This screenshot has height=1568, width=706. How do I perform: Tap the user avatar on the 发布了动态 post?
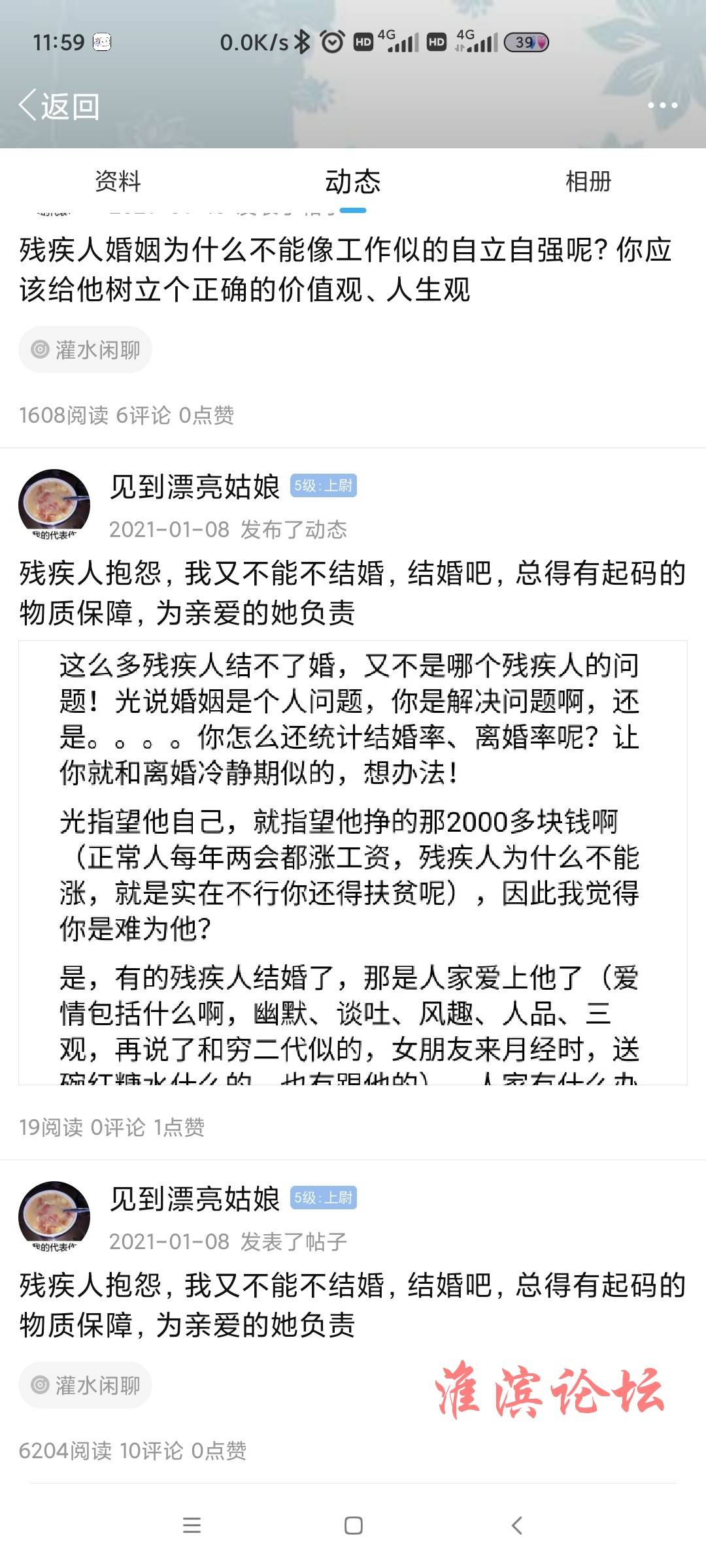click(54, 503)
